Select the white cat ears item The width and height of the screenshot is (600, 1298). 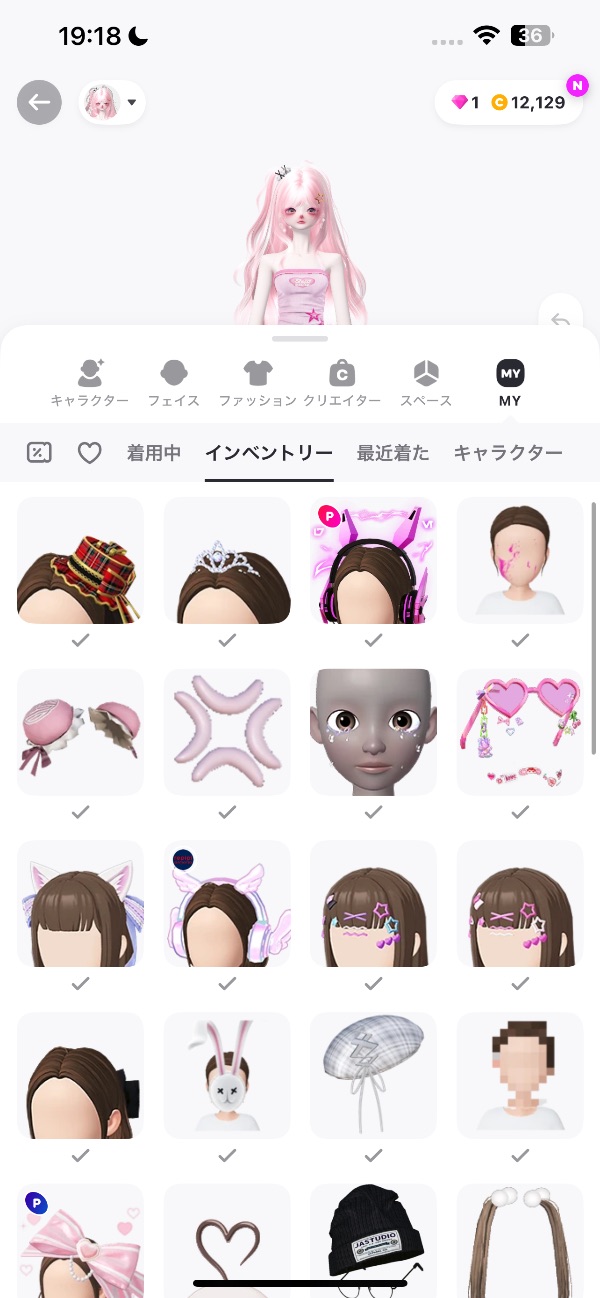(x=81, y=903)
